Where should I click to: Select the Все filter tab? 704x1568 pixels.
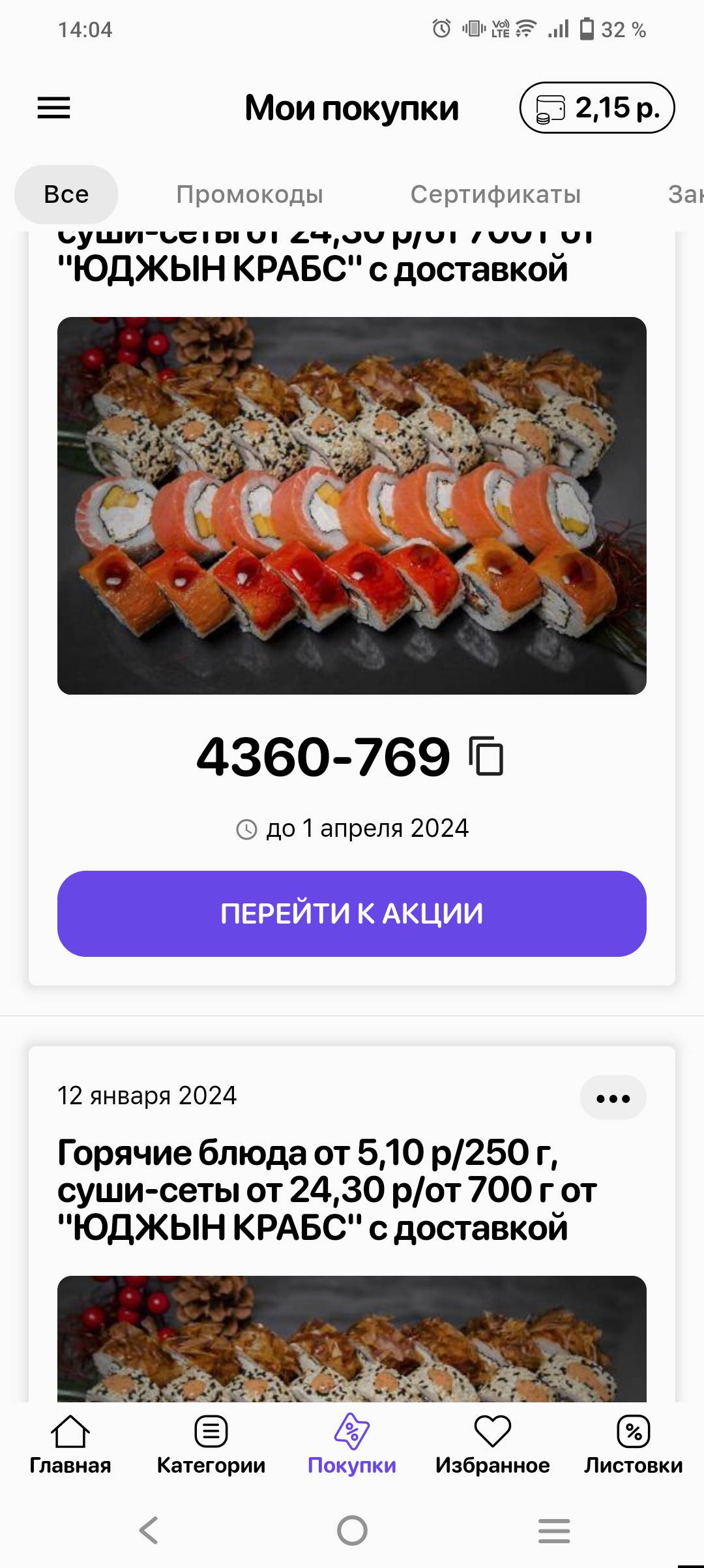click(x=66, y=194)
